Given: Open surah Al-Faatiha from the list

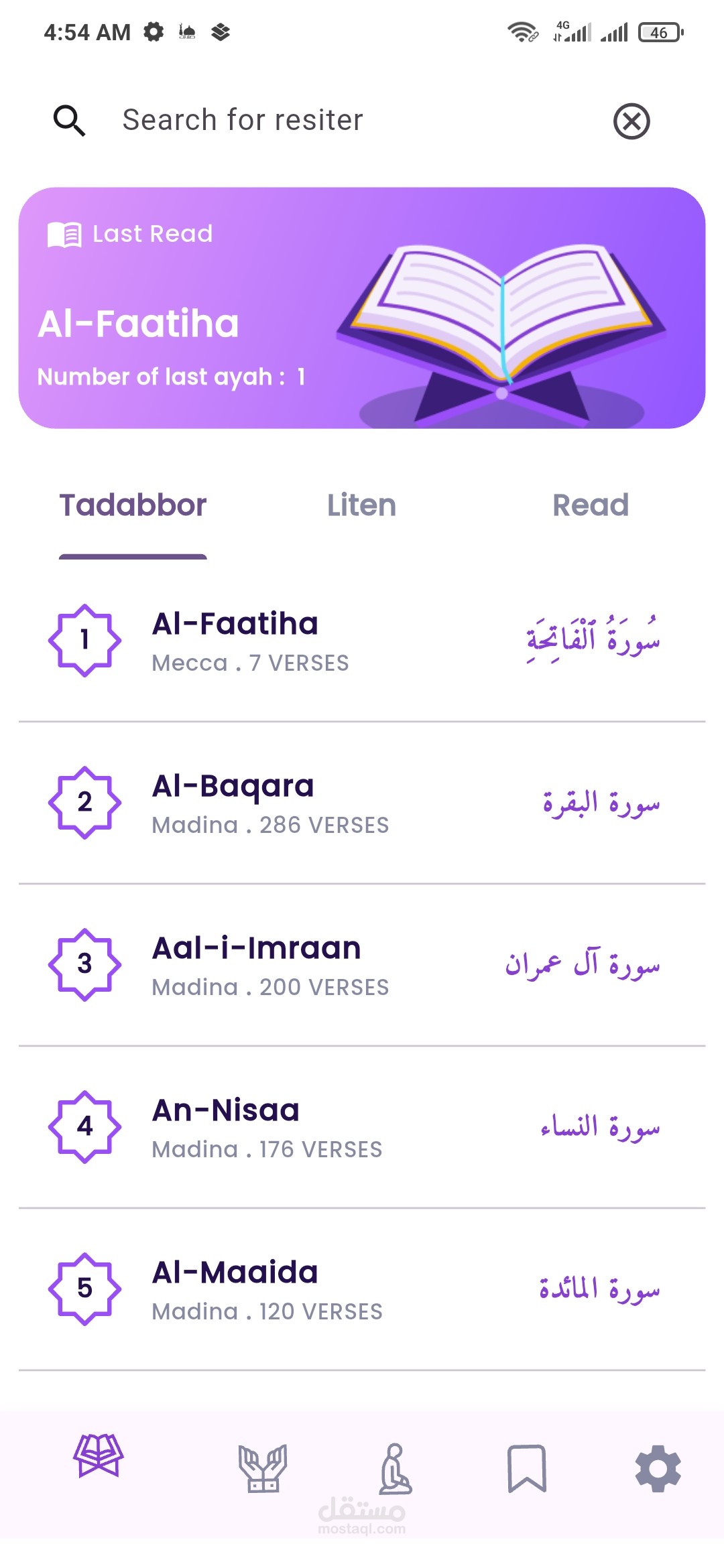Looking at the screenshot, I should click(362, 641).
